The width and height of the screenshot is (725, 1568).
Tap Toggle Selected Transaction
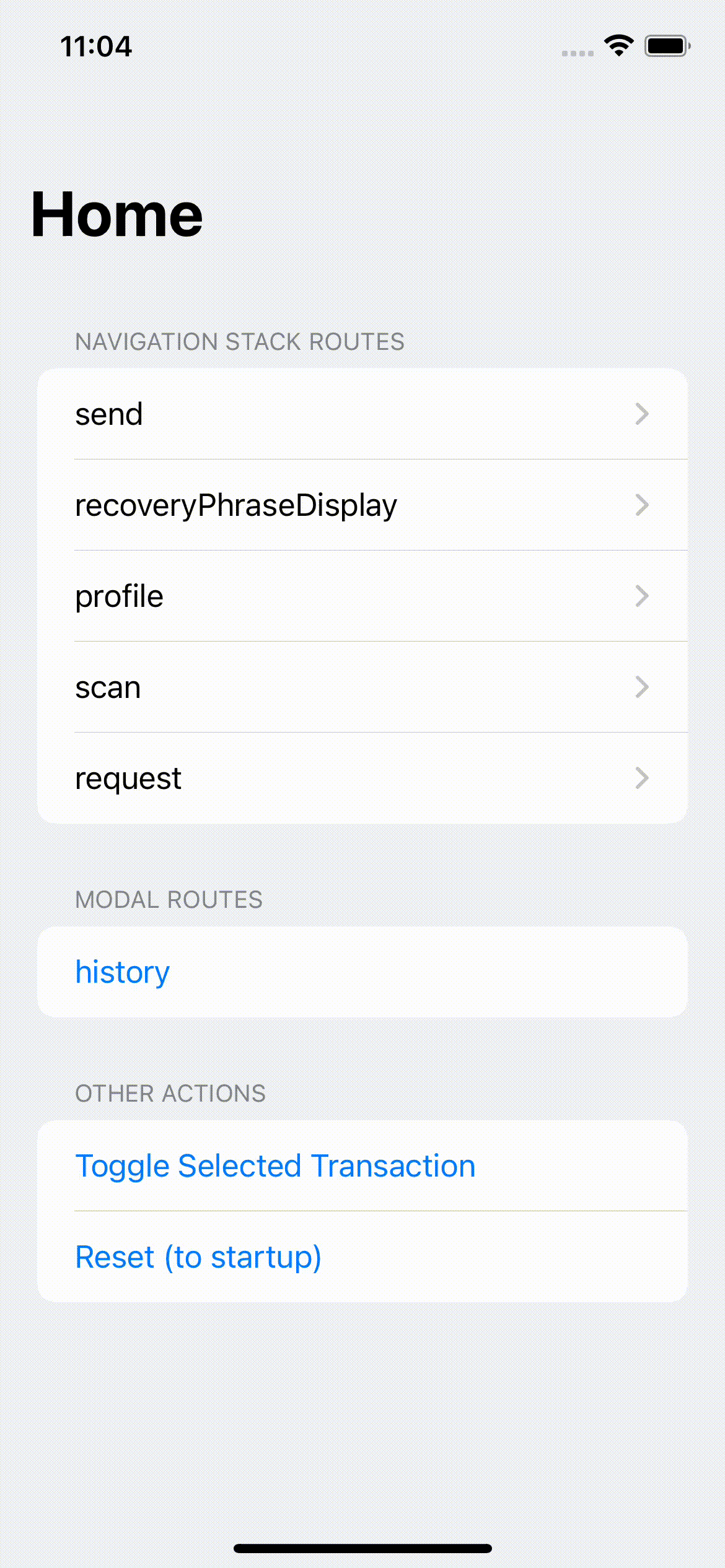tap(275, 1165)
